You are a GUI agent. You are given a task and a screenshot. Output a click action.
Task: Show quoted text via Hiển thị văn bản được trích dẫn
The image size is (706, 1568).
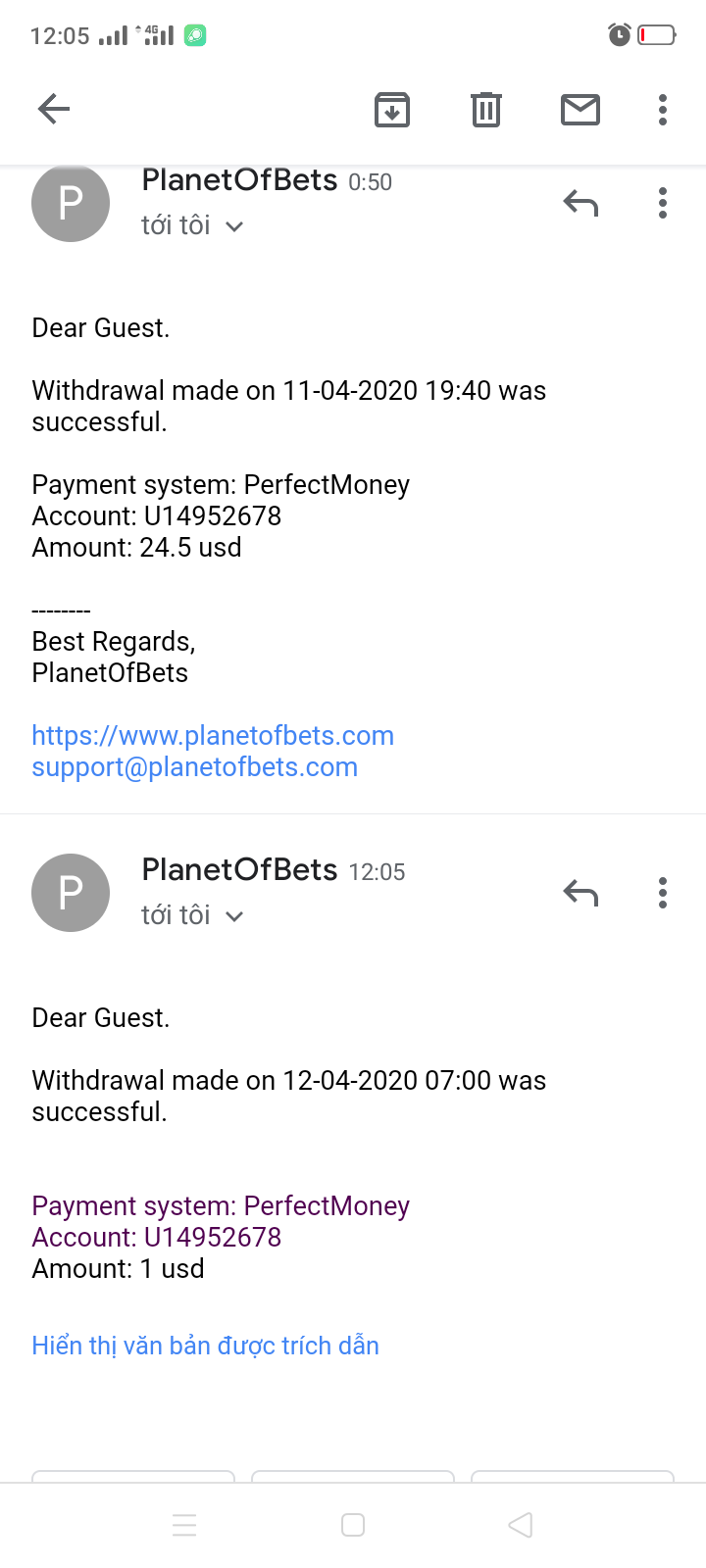coord(205,1346)
